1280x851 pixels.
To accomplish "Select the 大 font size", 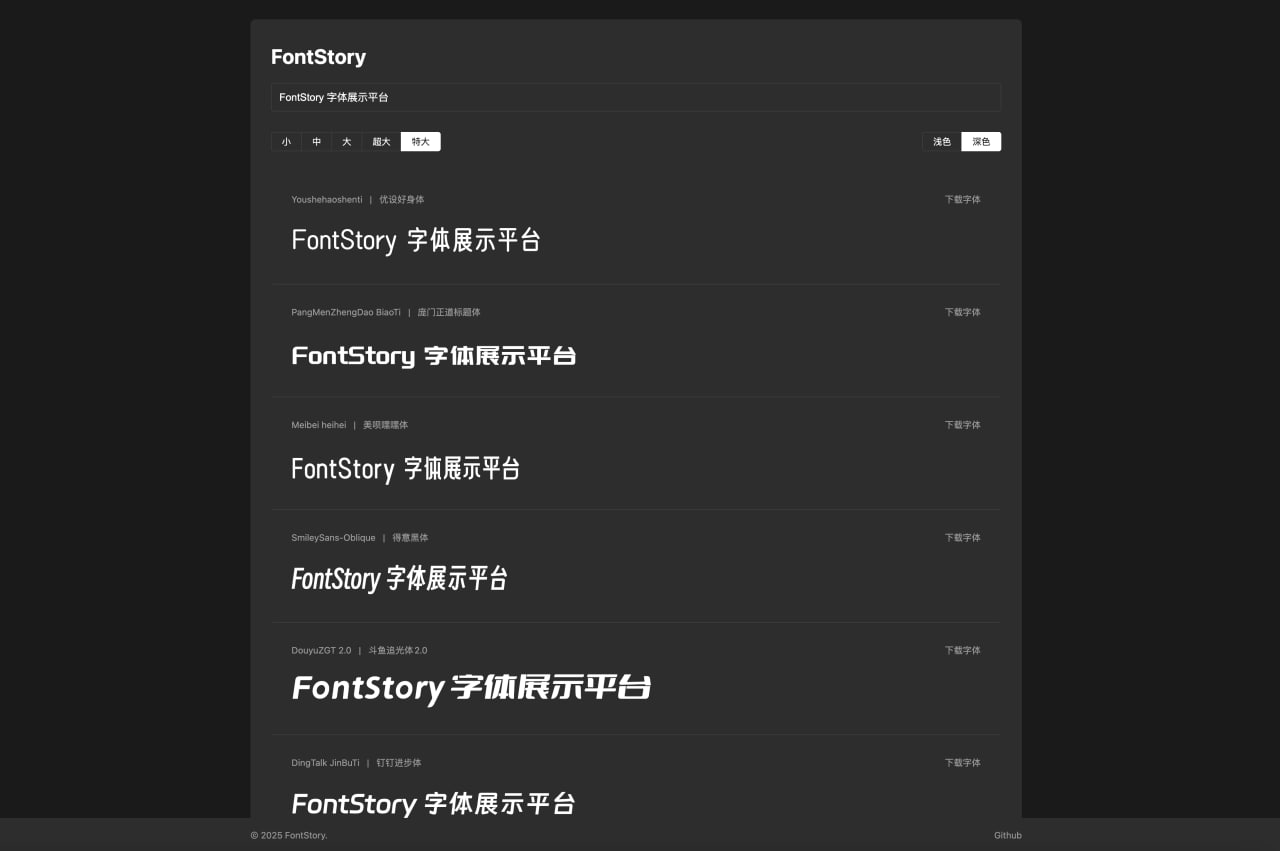I will click(x=346, y=142).
